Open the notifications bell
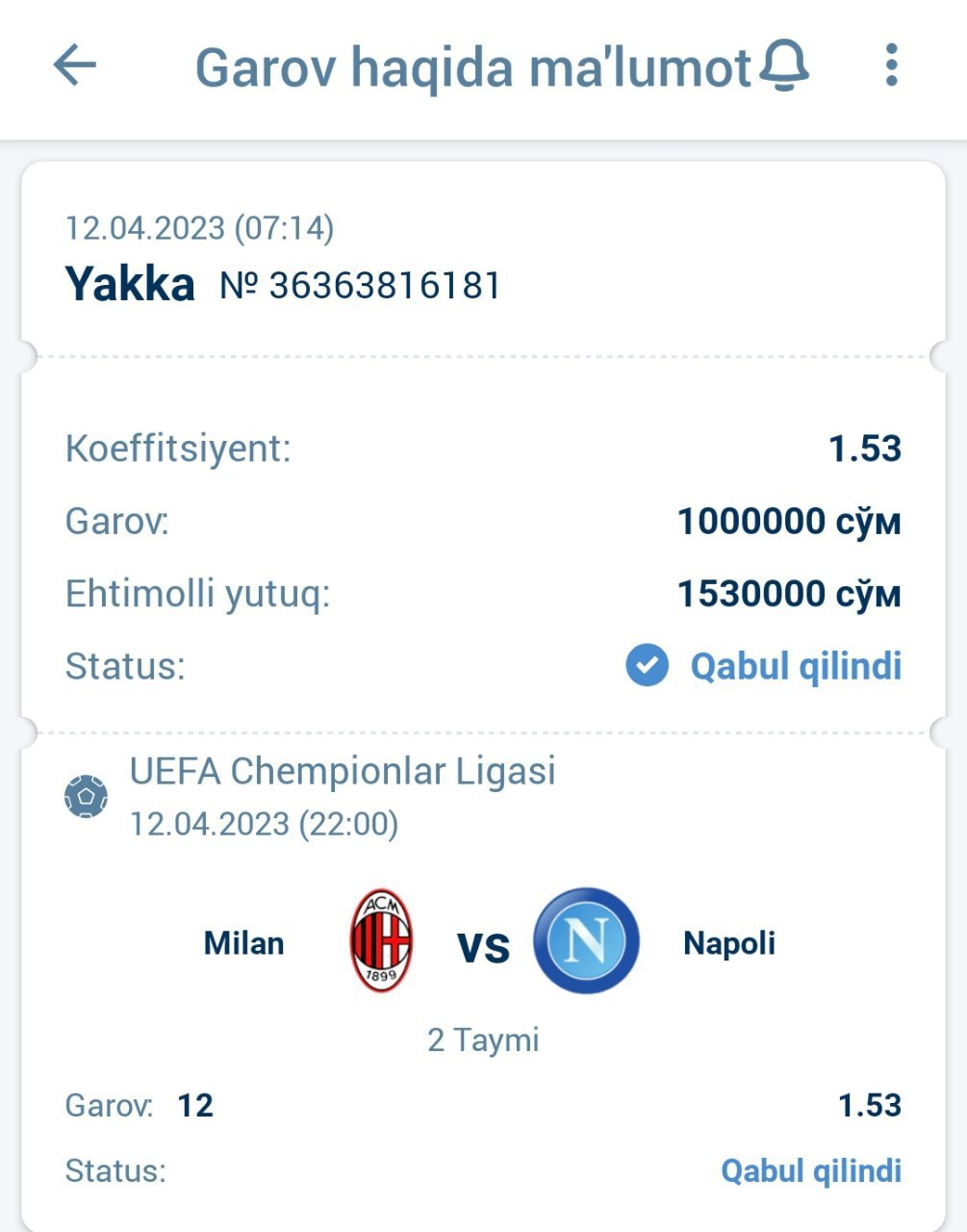This screenshot has height=1232, width=967. (x=784, y=66)
